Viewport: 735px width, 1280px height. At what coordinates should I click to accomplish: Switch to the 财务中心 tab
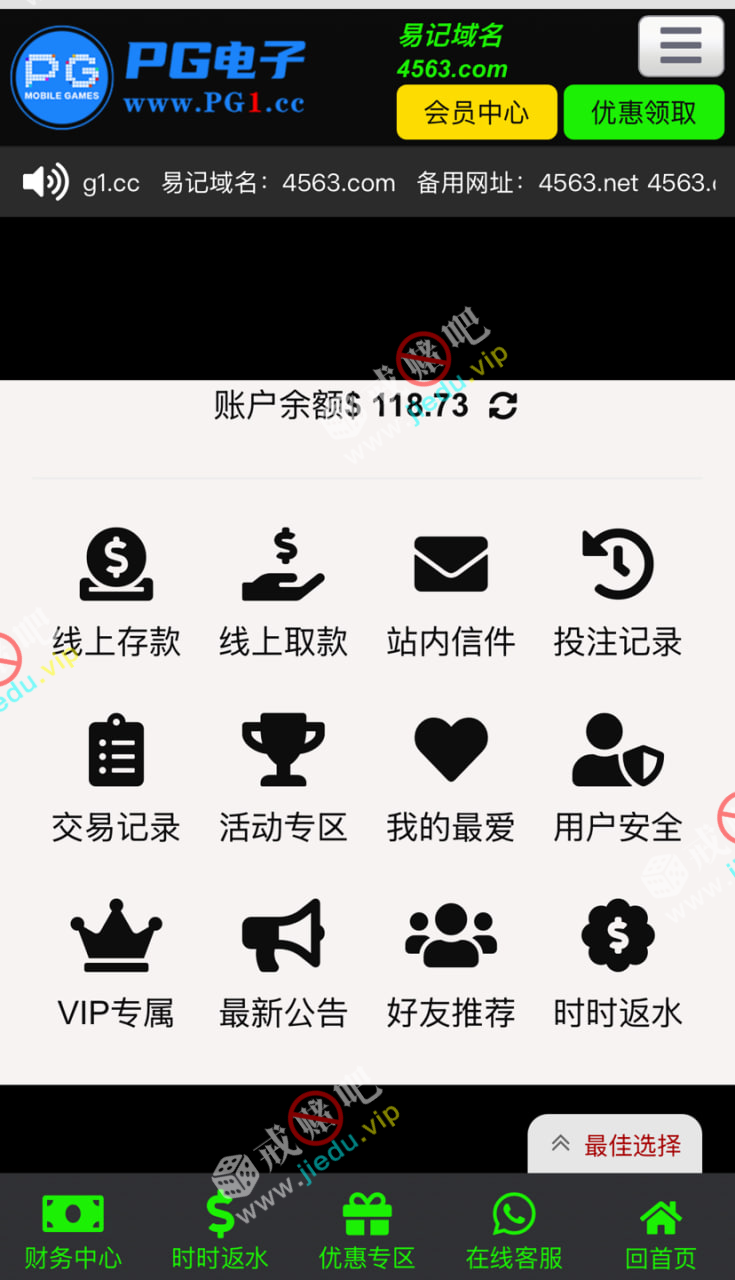pos(73,1232)
